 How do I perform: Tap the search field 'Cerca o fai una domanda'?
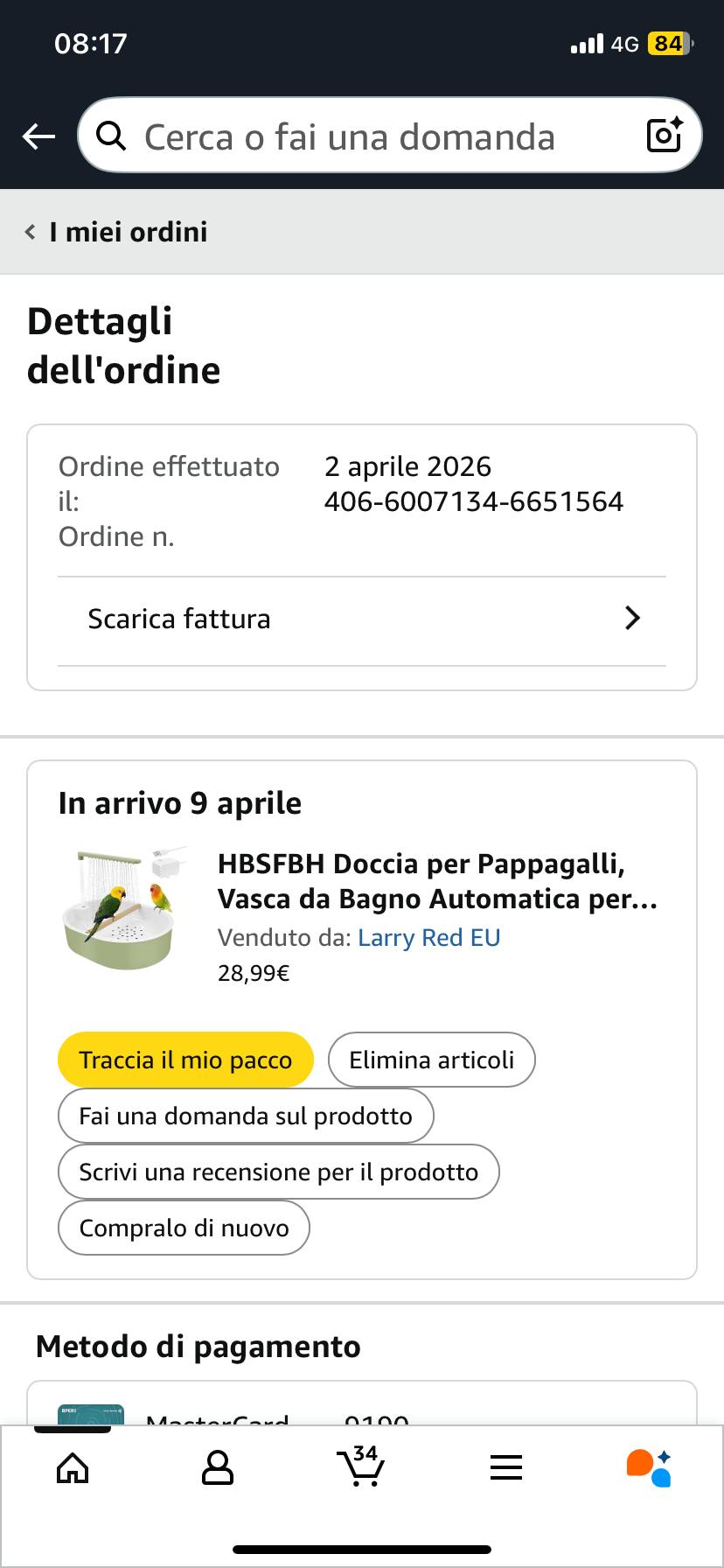350,137
